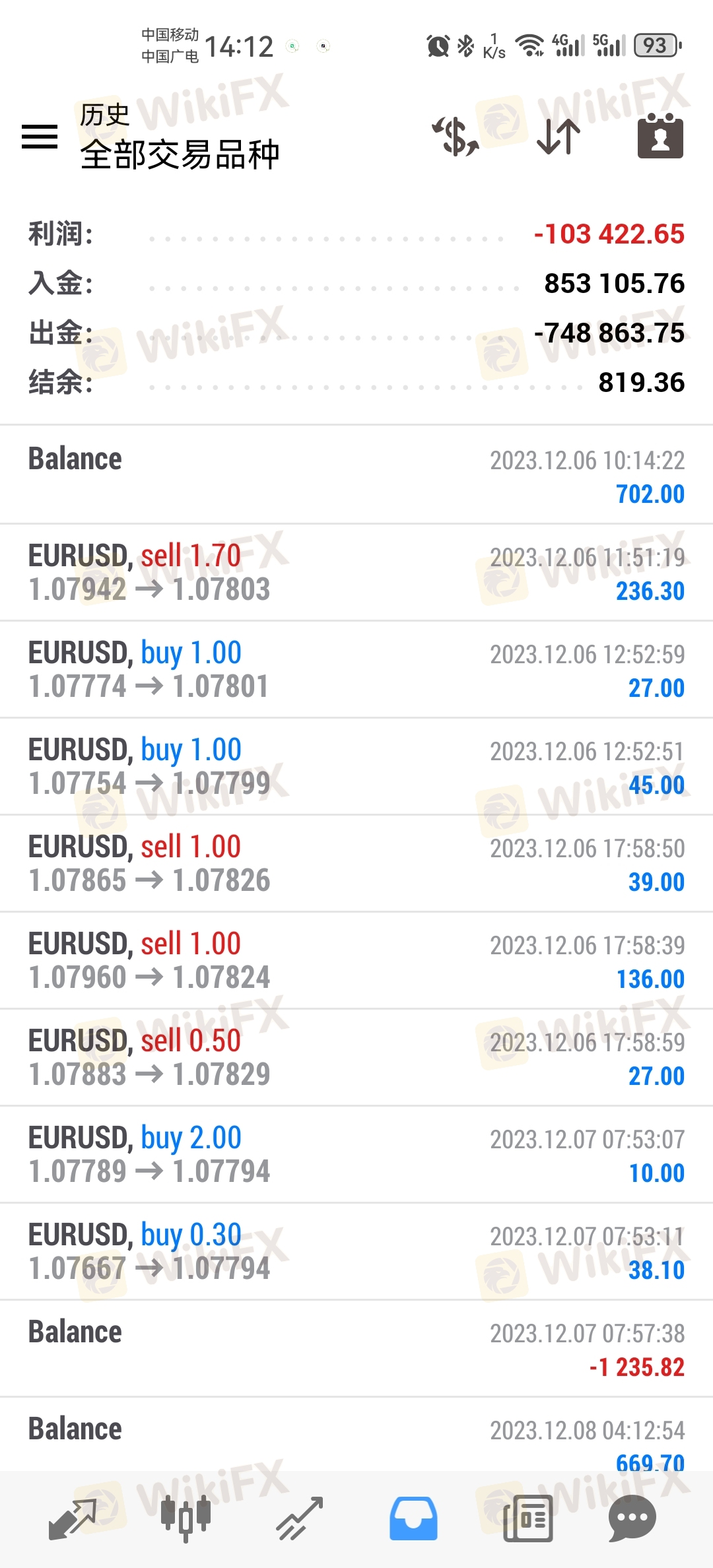The width and height of the screenshot is (713, 1568).
Task: Switch to the Quotes tab
Action: pos(73,1518)
